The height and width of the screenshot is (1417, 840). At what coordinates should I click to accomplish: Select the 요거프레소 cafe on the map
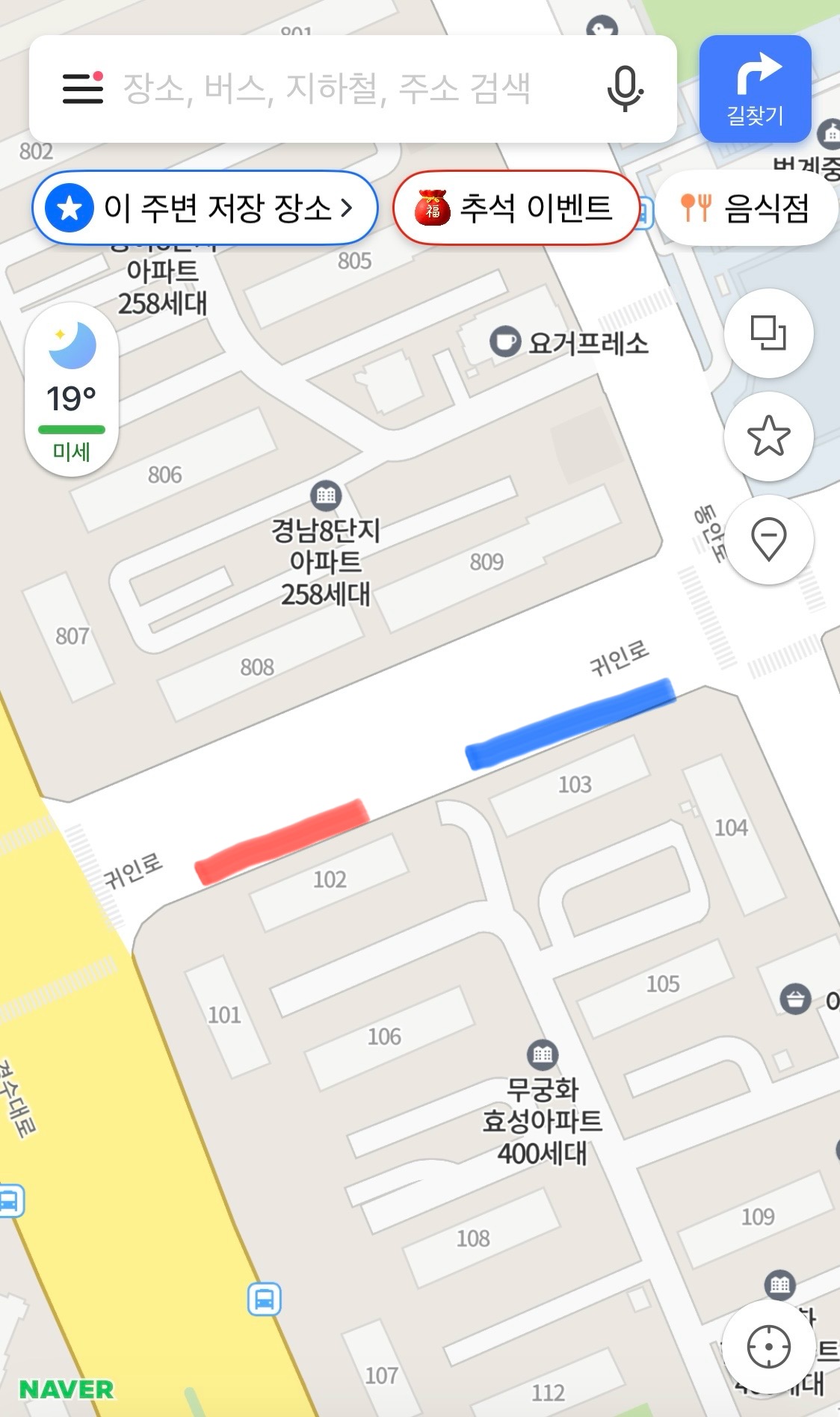[x=505, y=342]
